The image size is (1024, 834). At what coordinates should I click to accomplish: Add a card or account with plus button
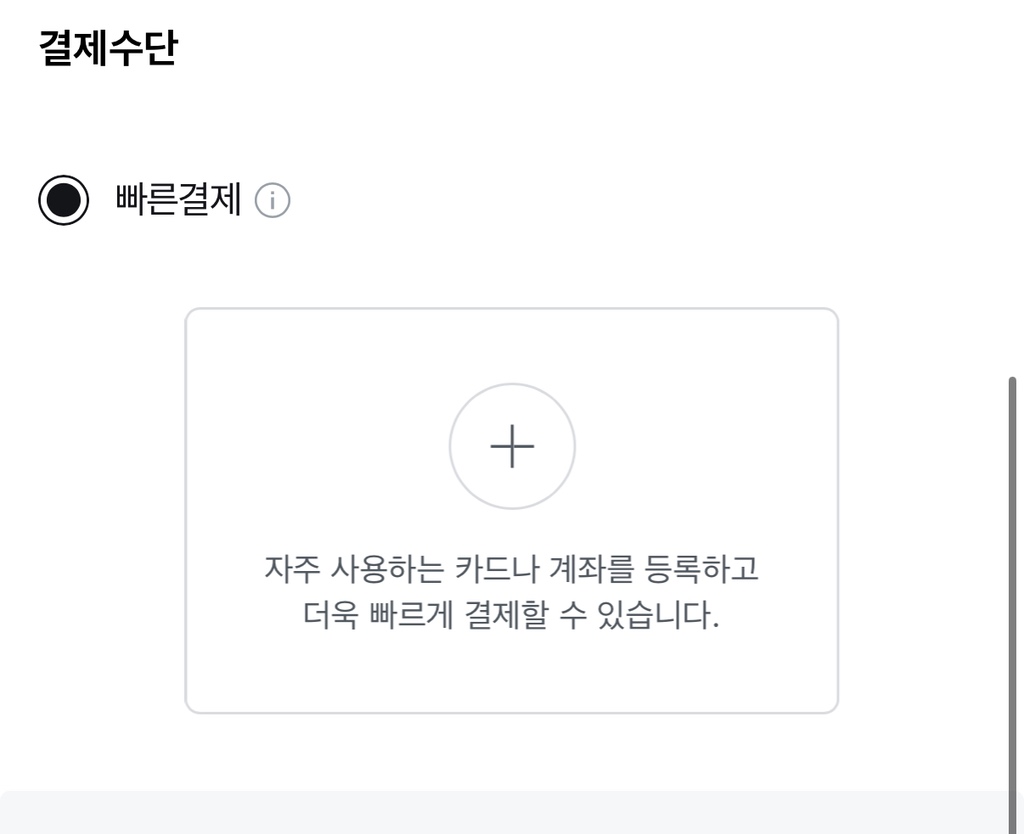[512, 446]
